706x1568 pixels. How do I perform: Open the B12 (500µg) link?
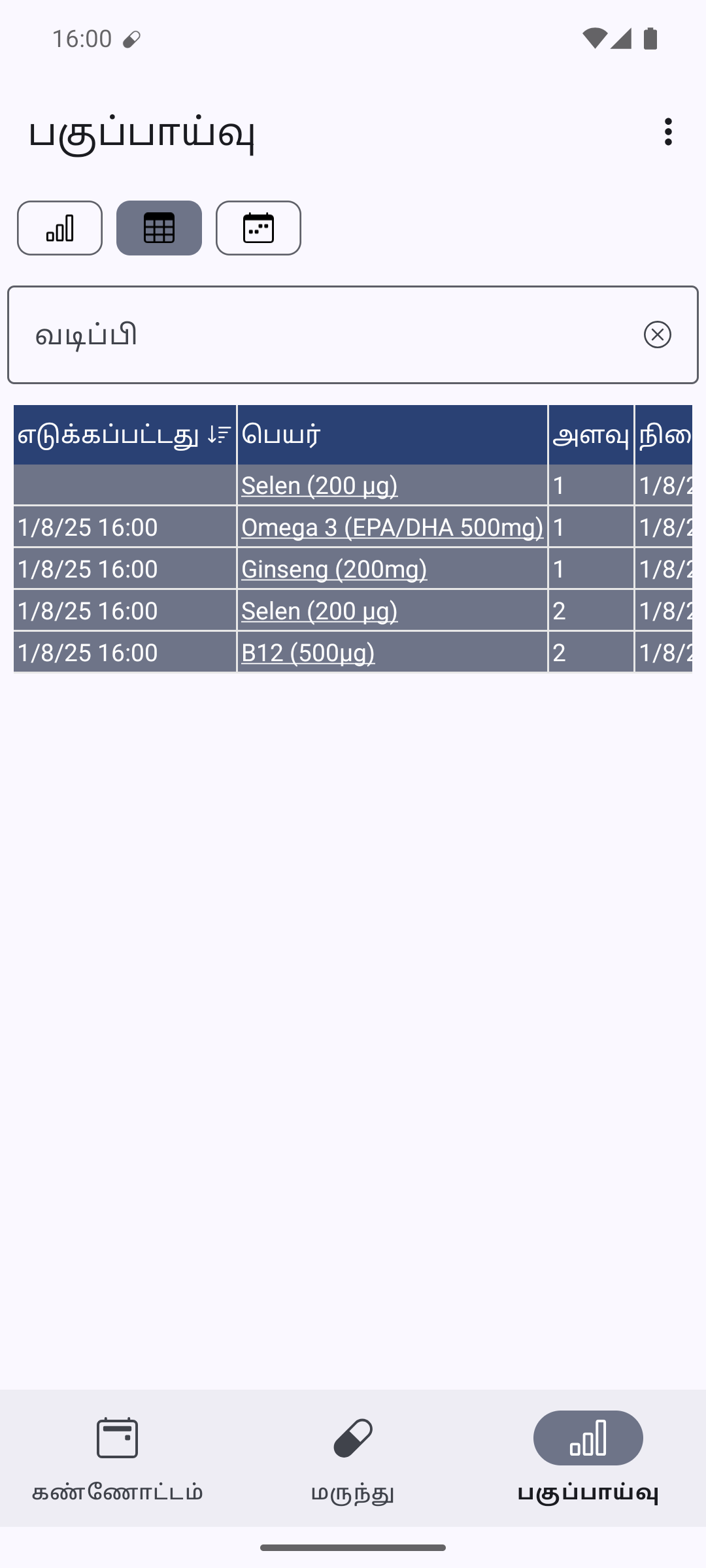308,653
